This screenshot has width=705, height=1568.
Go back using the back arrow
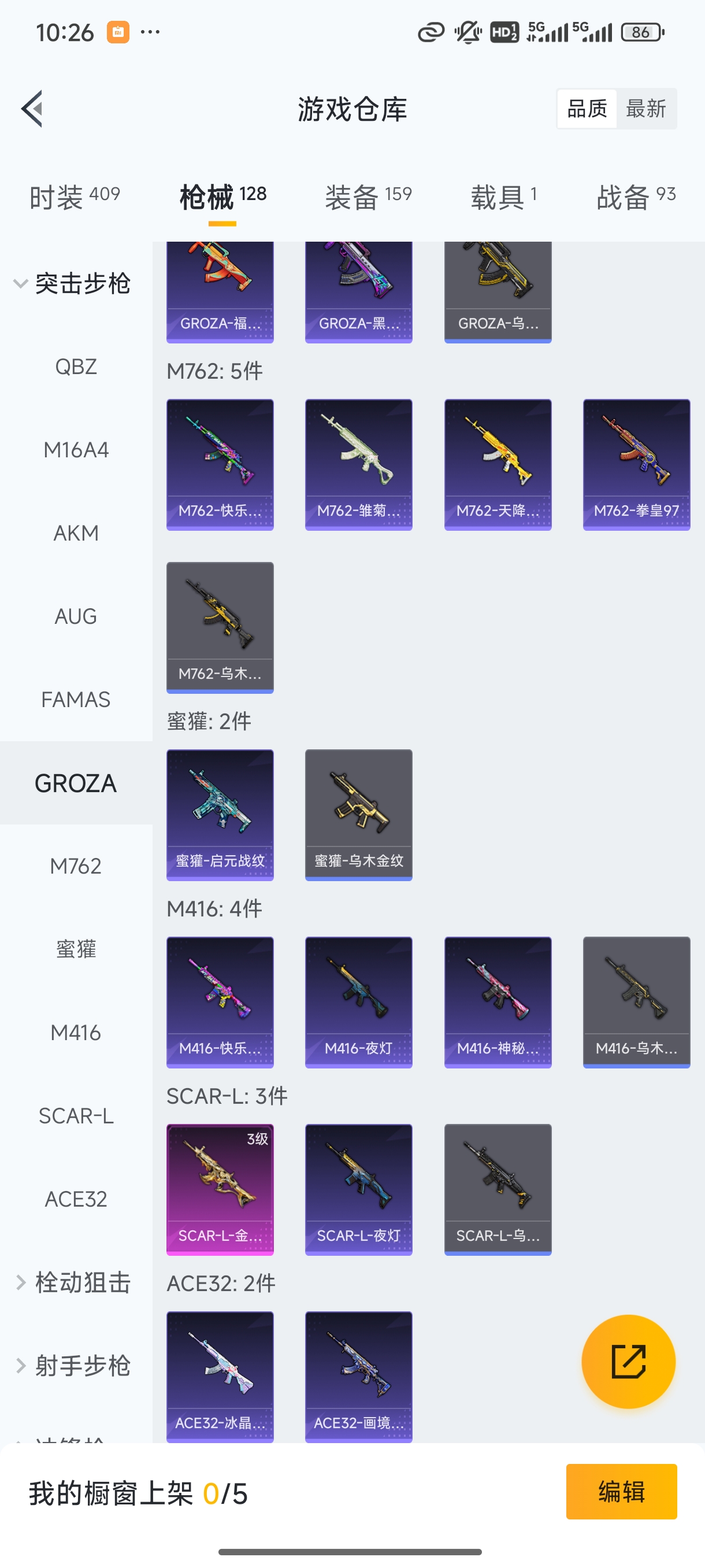[32, 109]
